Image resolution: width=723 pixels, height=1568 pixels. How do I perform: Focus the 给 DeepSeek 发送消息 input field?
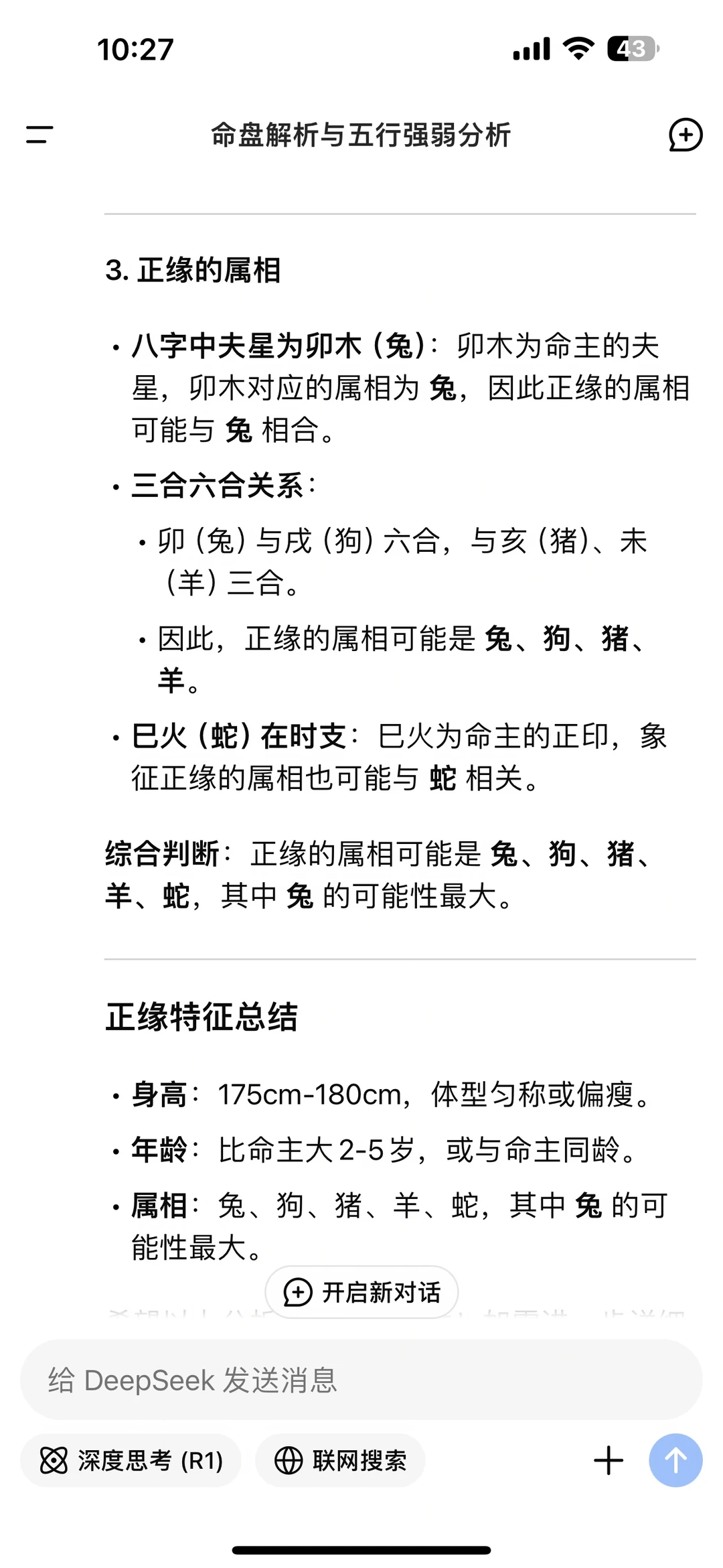(361, 1380)
